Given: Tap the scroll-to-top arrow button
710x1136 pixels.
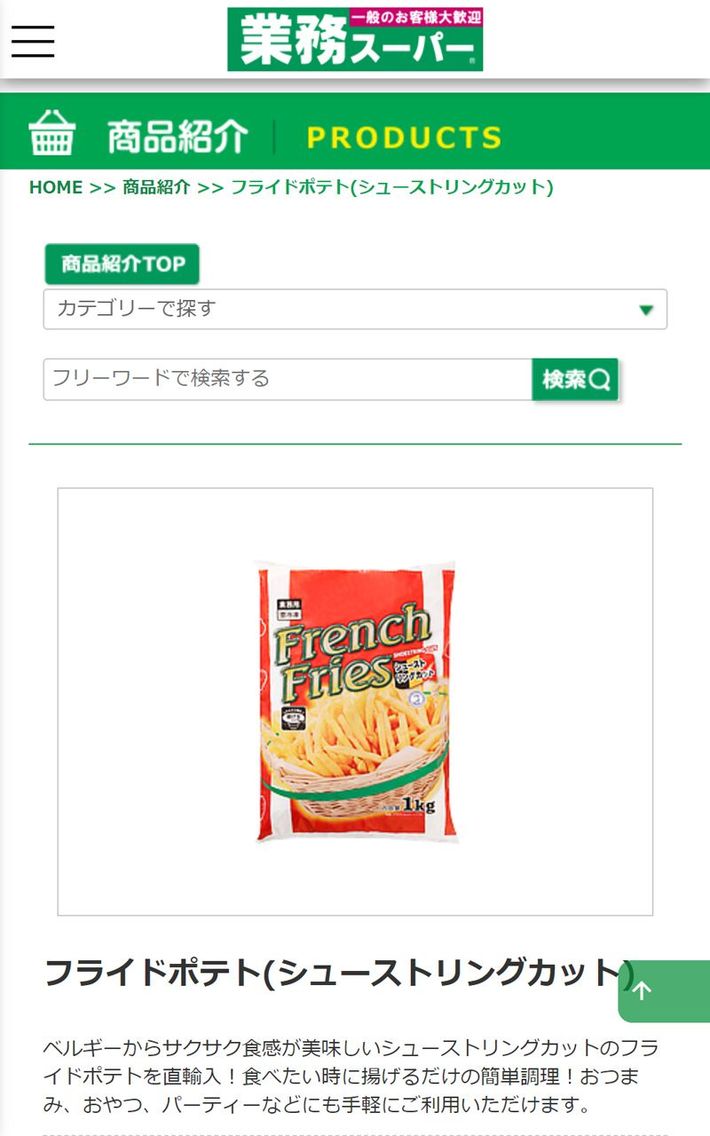Looking at the screenshot, I should click(x=642, y=991).
